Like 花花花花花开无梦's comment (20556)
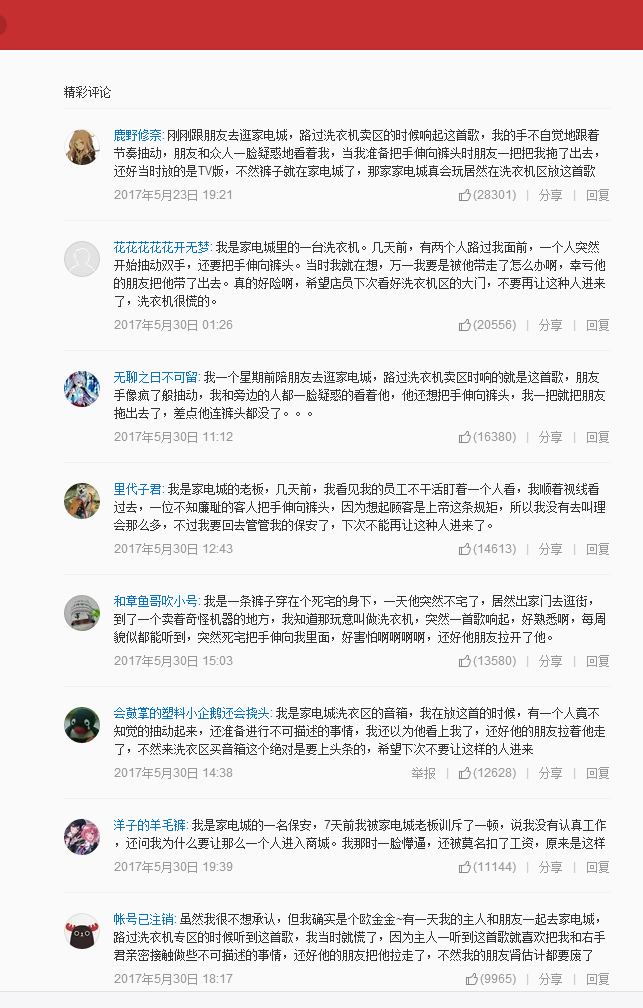The width and height of the screenshot is (643, 1008). (487, 325)
